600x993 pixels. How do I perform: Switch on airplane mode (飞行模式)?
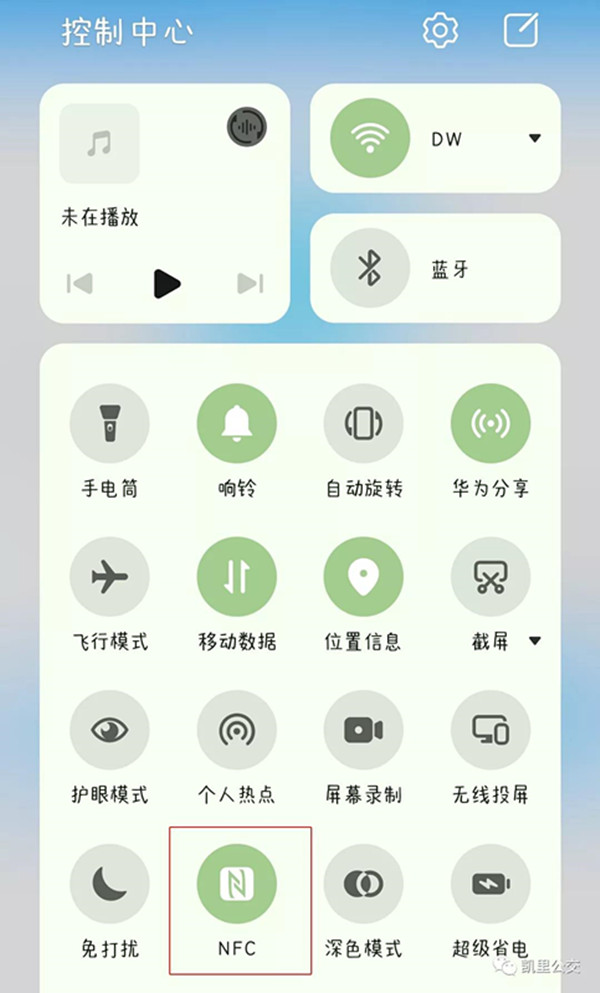coord(109,577)
